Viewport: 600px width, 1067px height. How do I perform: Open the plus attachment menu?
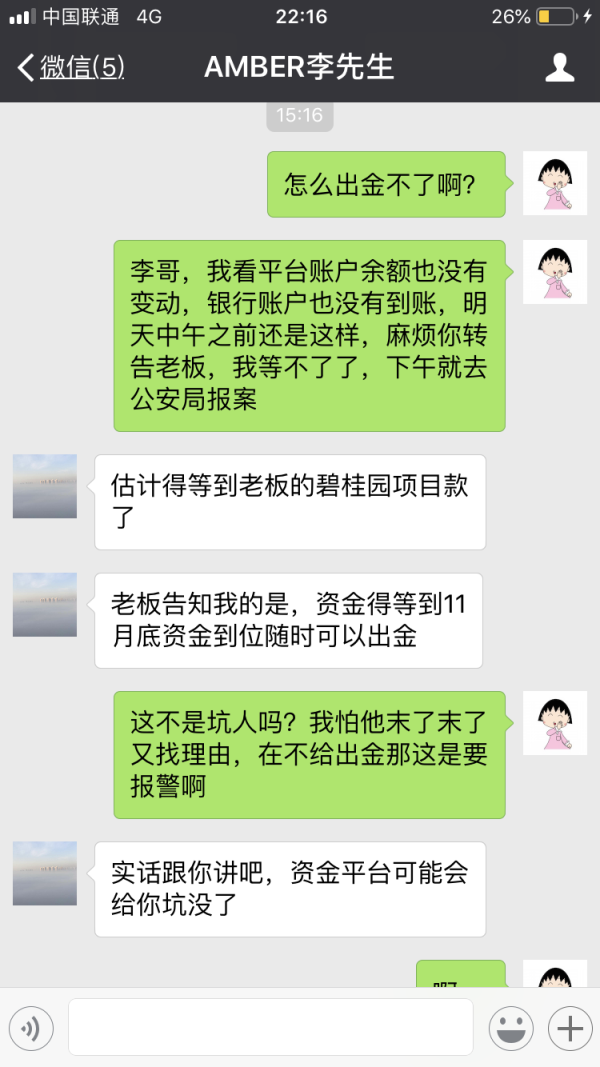coord(570,1028)
